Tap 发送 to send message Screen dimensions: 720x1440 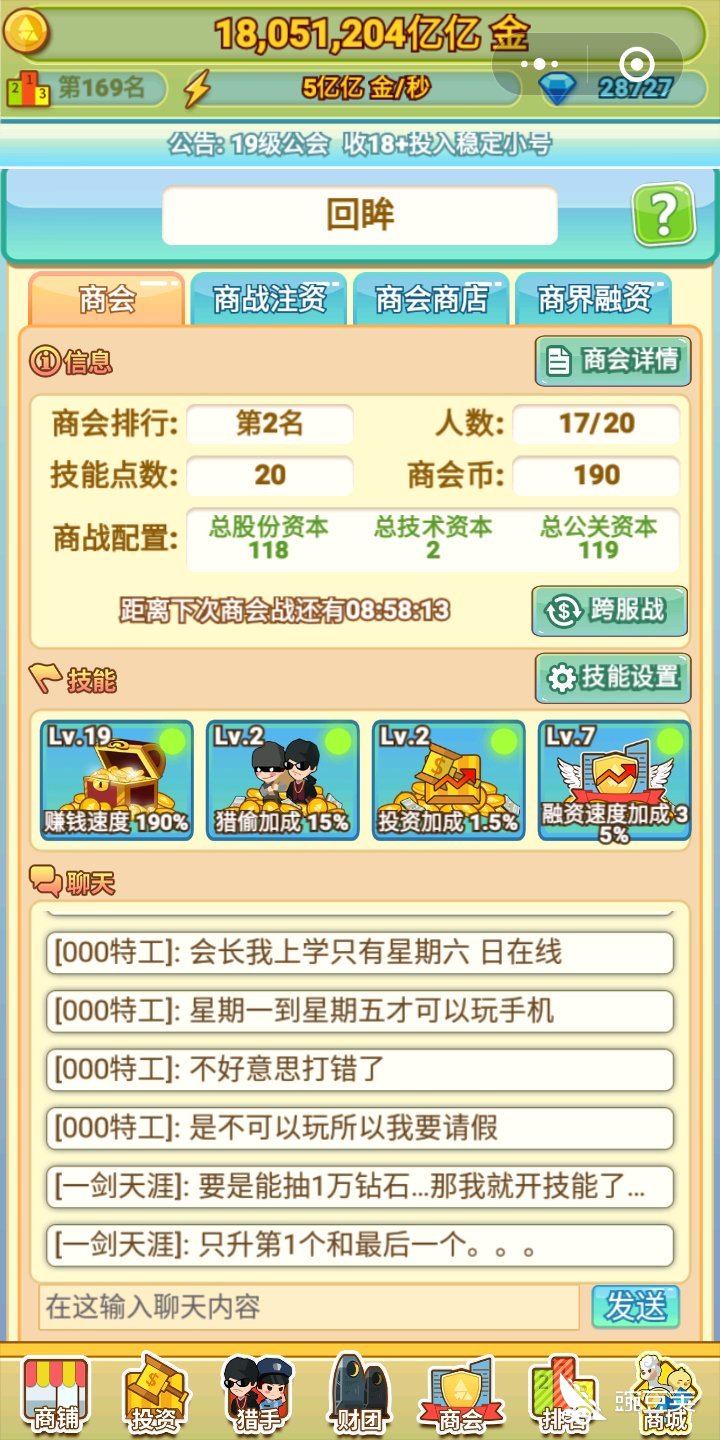pyautogui.click(x=635, y=1306)
